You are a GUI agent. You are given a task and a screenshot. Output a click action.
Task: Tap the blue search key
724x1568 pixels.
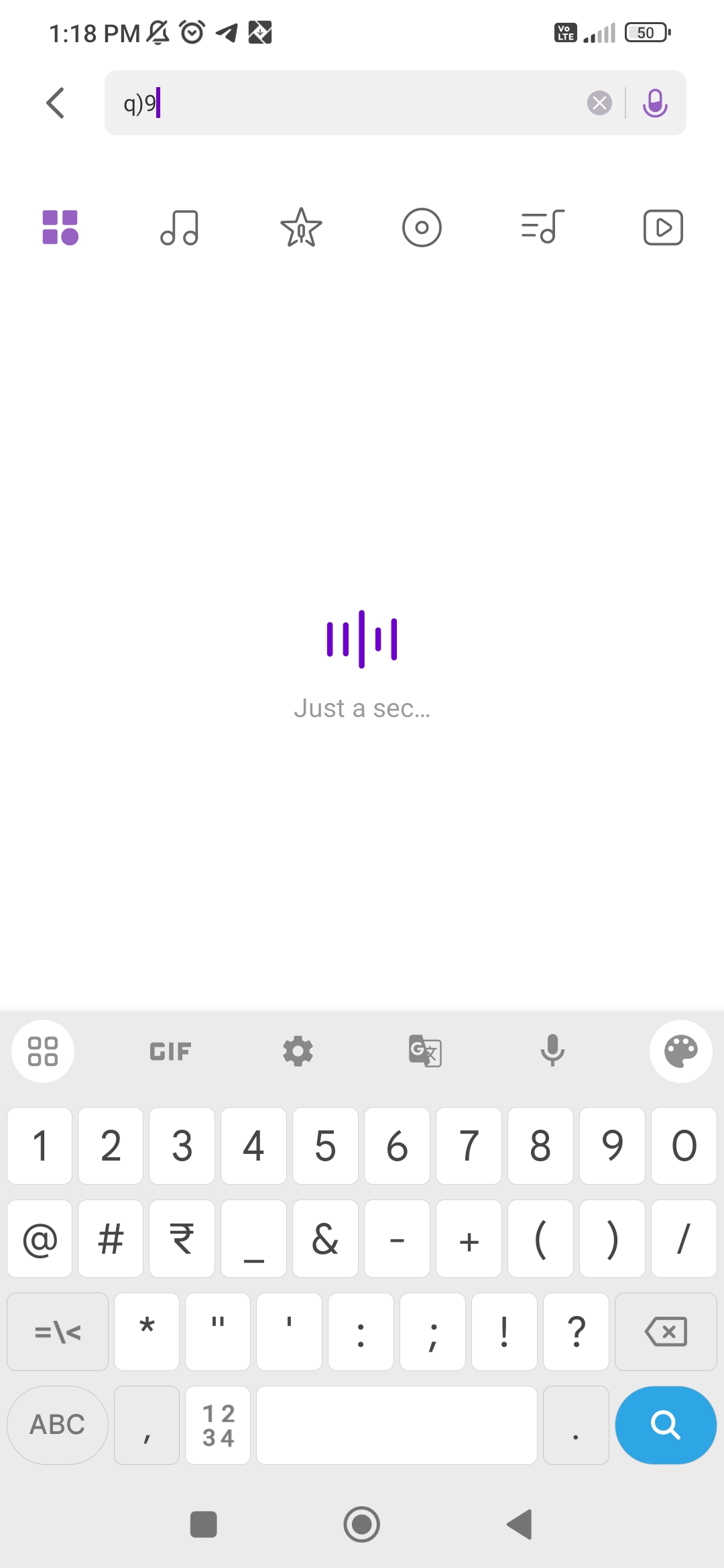pyautogui.click(x=666, y=1425)
